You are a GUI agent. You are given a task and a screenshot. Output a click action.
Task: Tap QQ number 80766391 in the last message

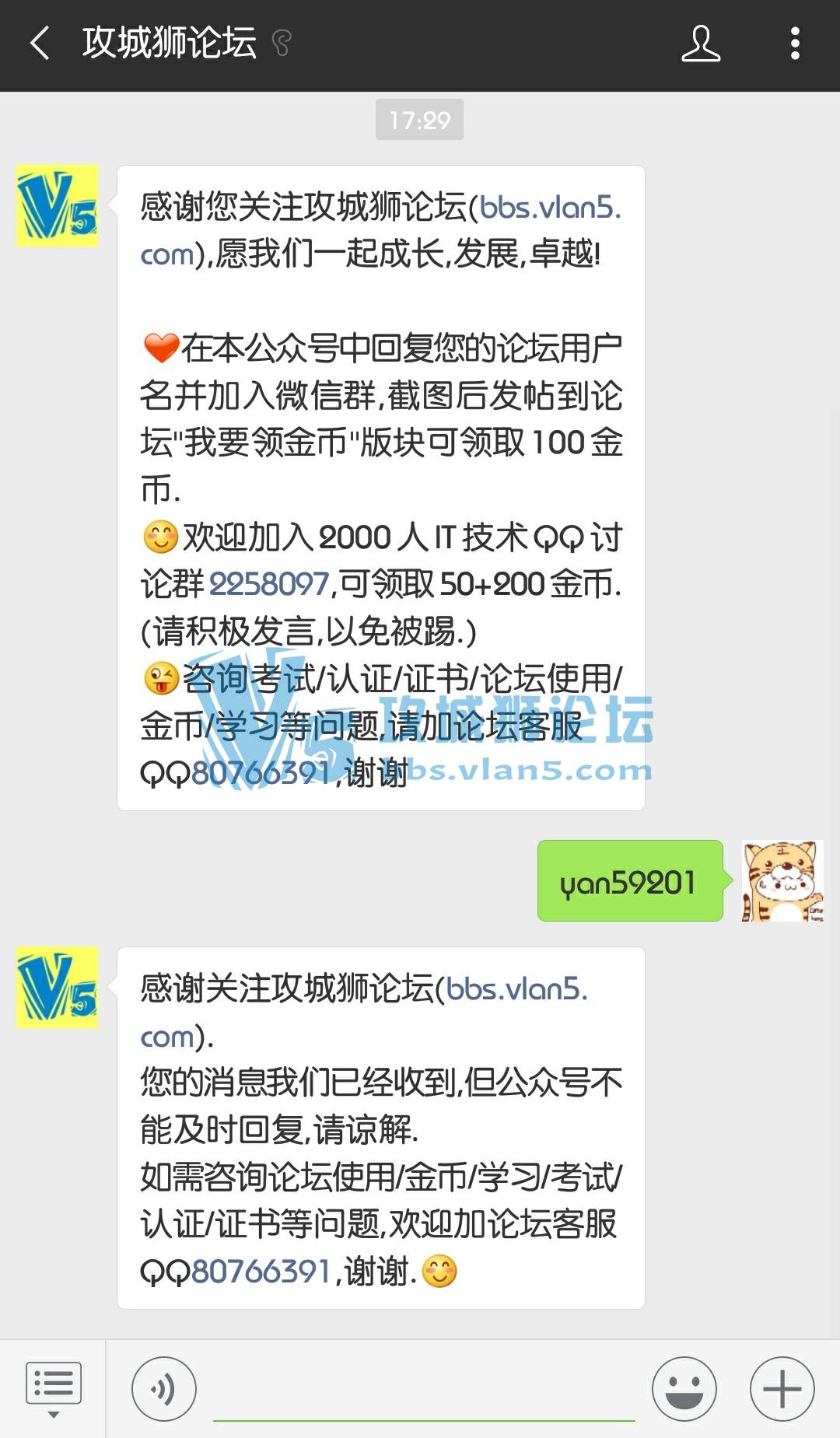click(262, 1272)
